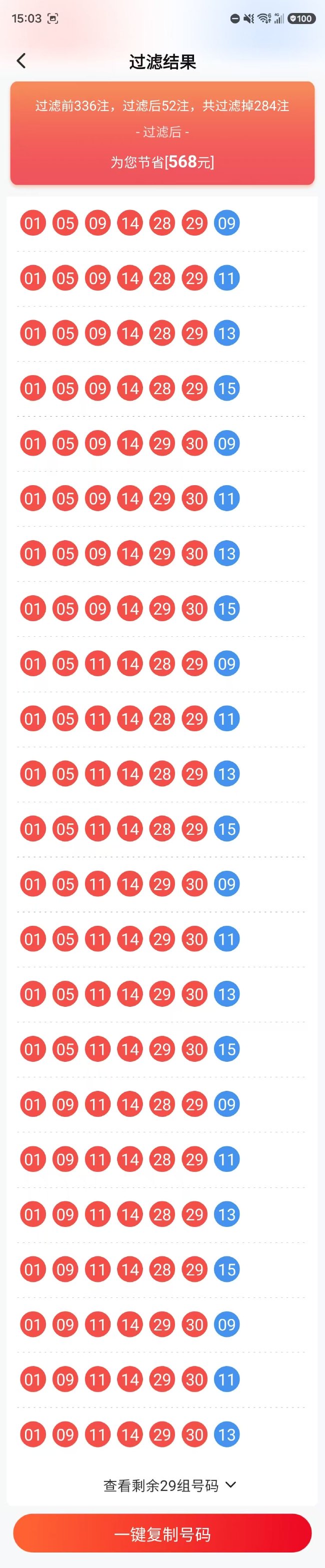
Task: Tap the 一键复制号码 button
Action: click(162, 1534)
